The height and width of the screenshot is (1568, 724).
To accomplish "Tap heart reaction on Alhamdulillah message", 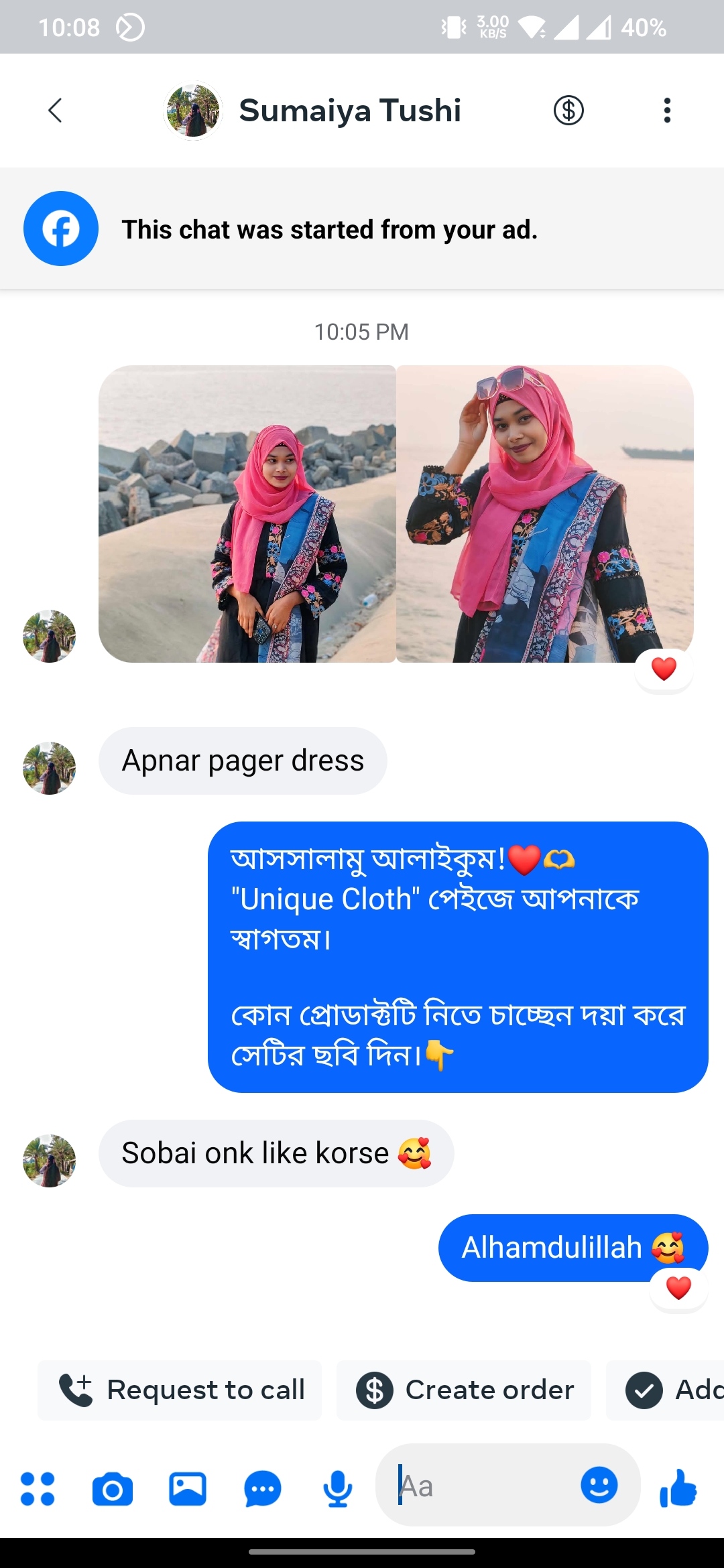I will pos(678,1288).
